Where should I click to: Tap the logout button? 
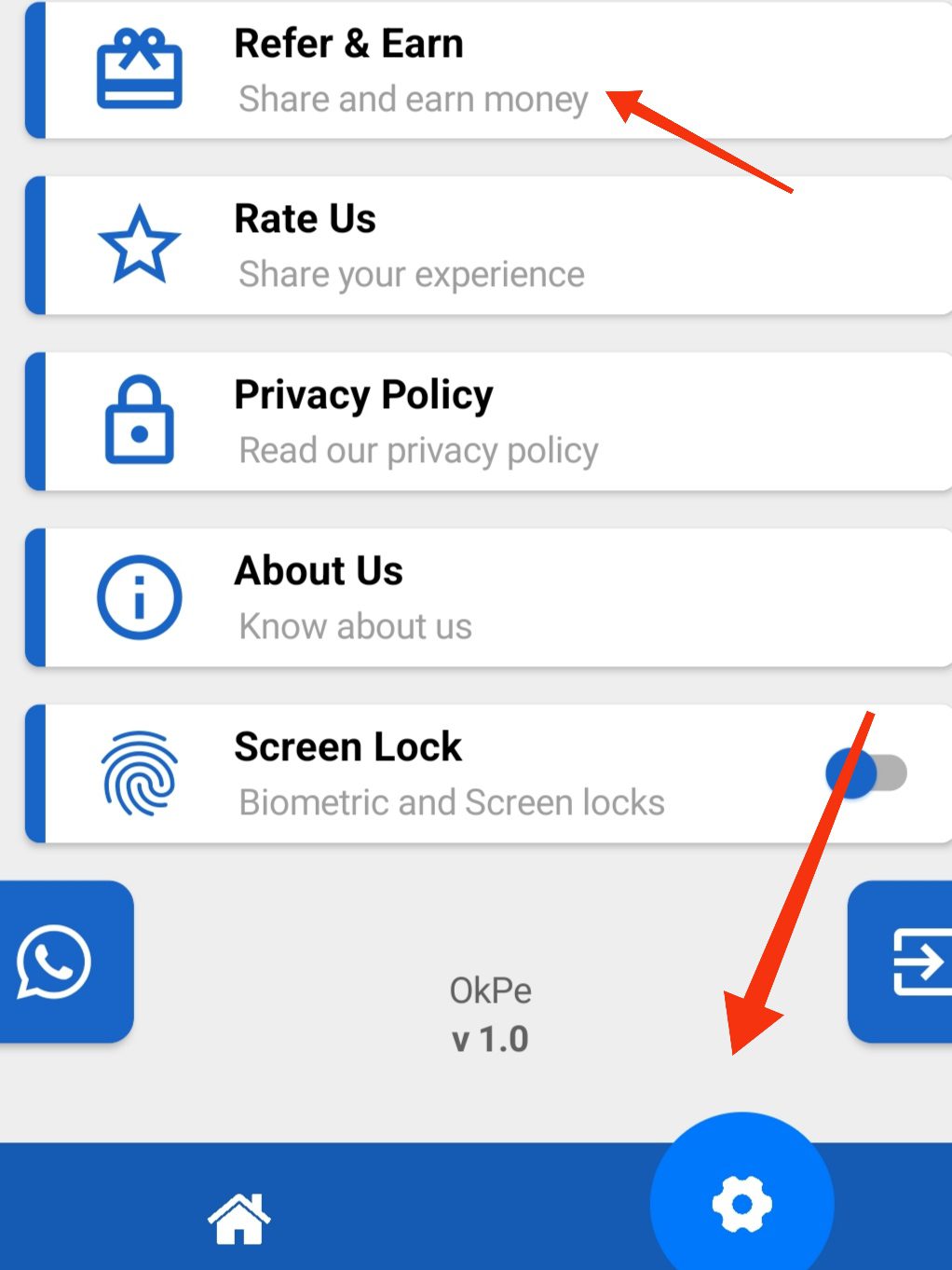(x=910, y=962)
